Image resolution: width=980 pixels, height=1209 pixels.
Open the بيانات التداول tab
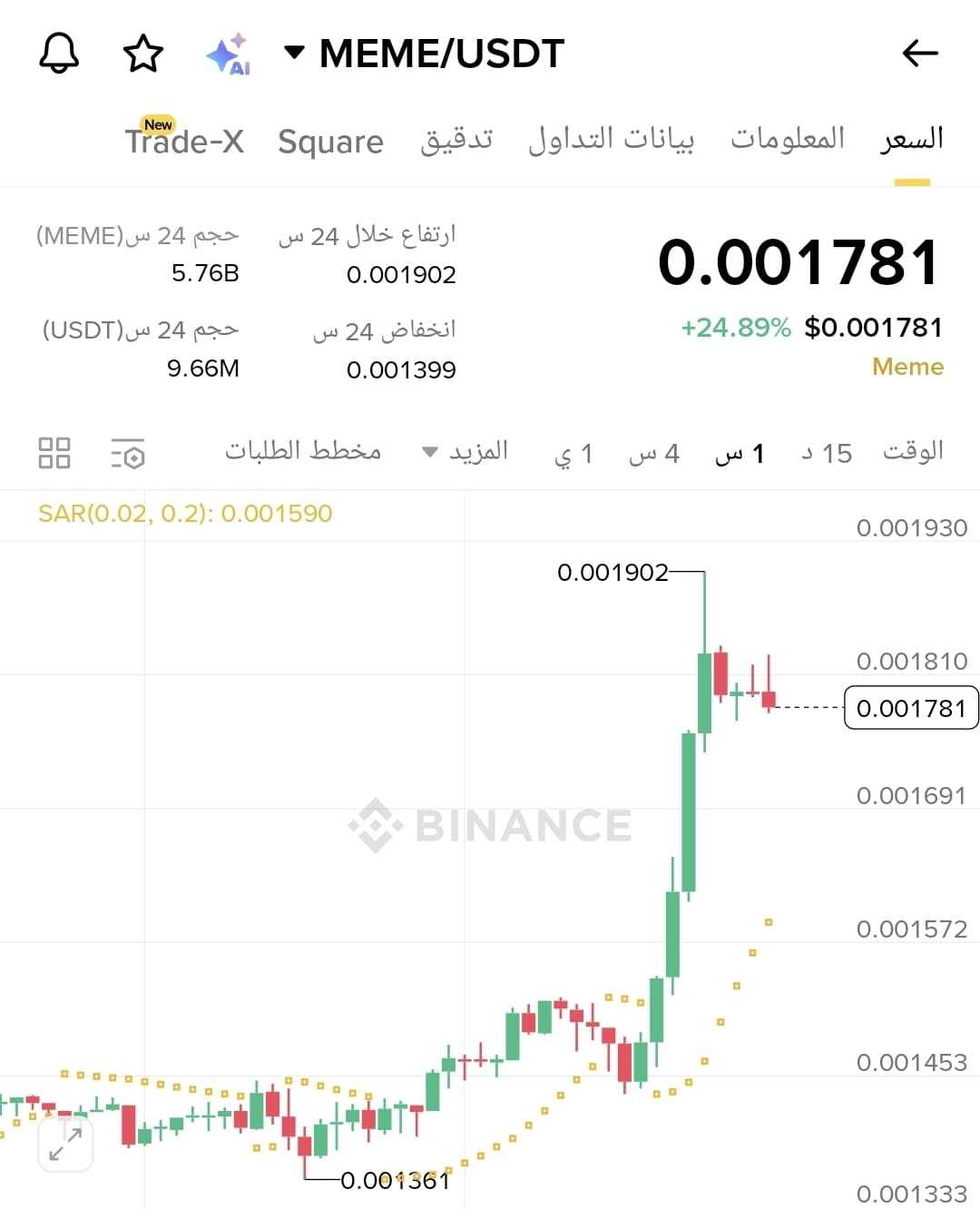click(x=612, y=140)
